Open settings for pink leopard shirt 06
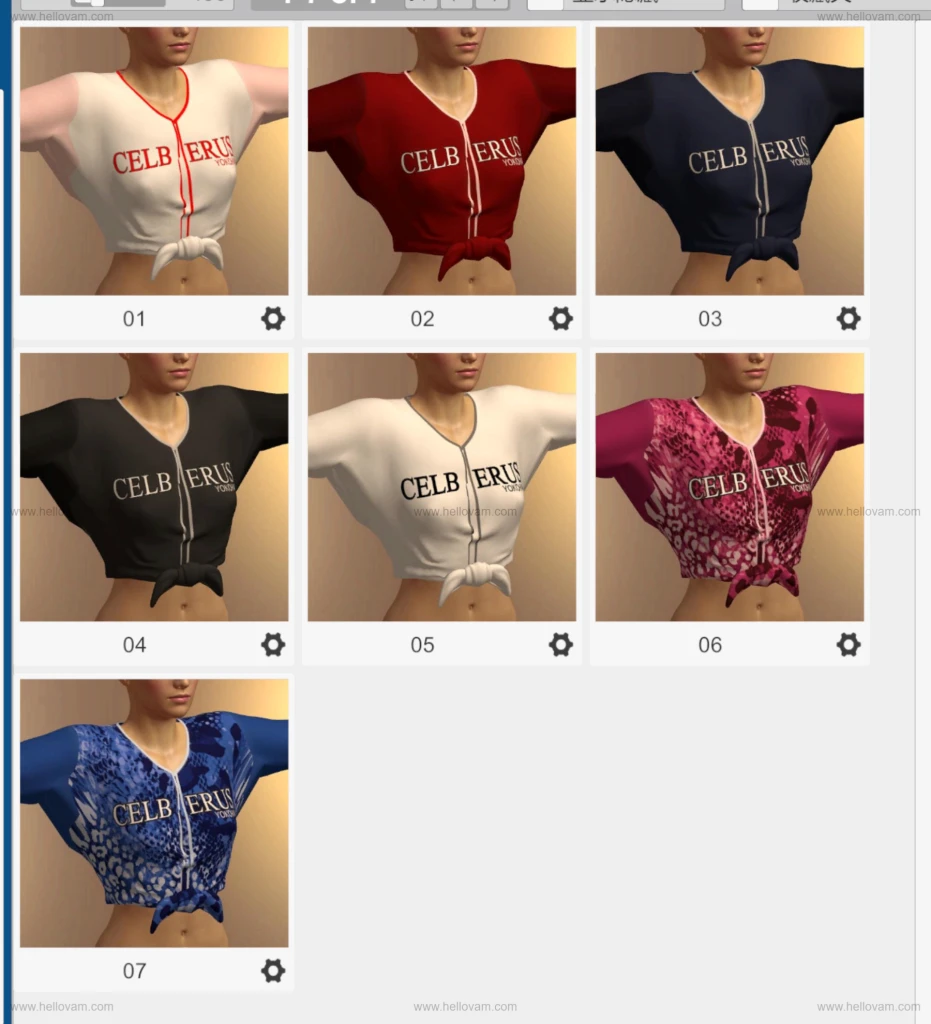931x1024 pixels. [x=848, y=645]
